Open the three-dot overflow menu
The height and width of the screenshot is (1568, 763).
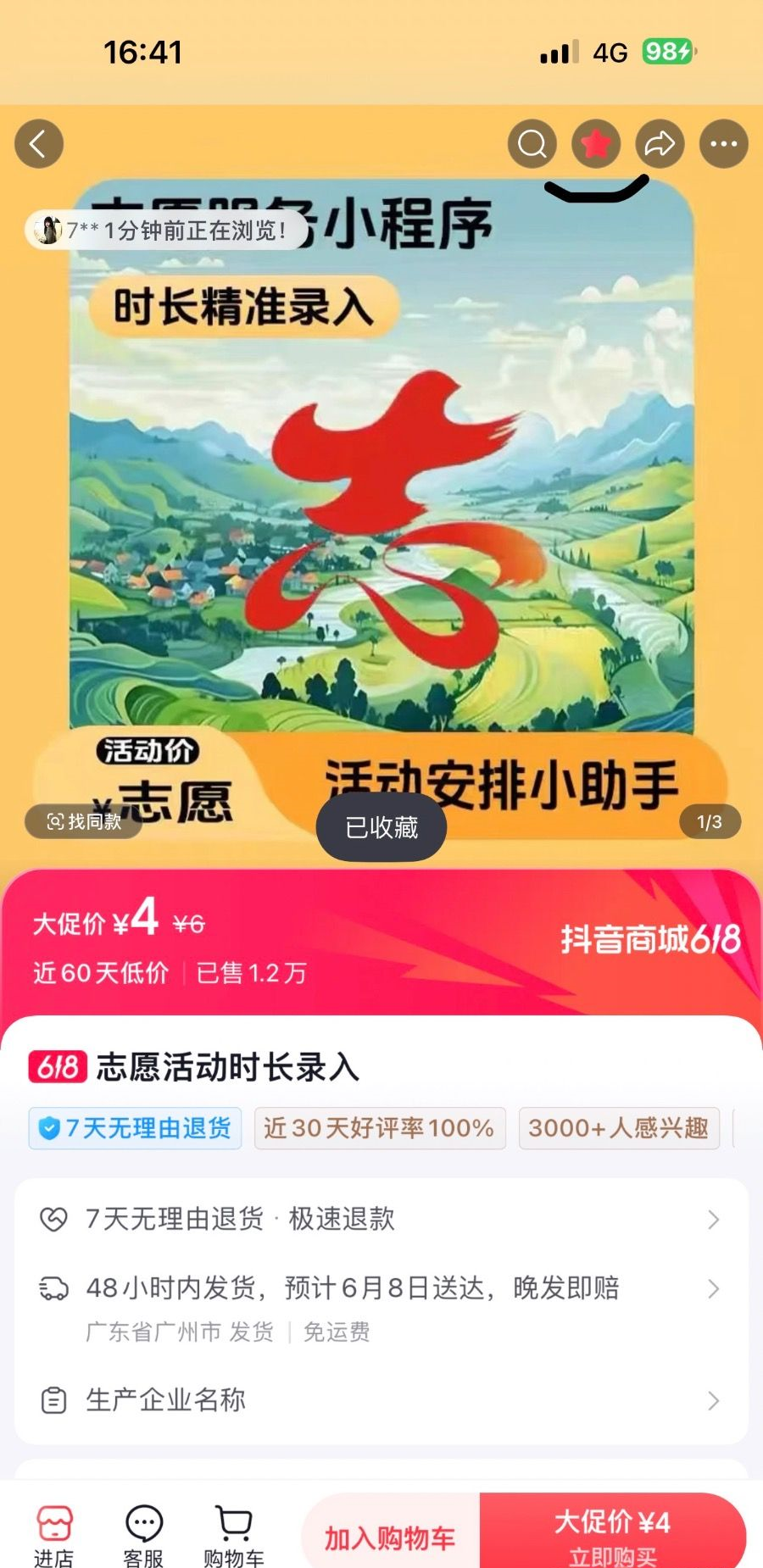(x=723, y=143)
